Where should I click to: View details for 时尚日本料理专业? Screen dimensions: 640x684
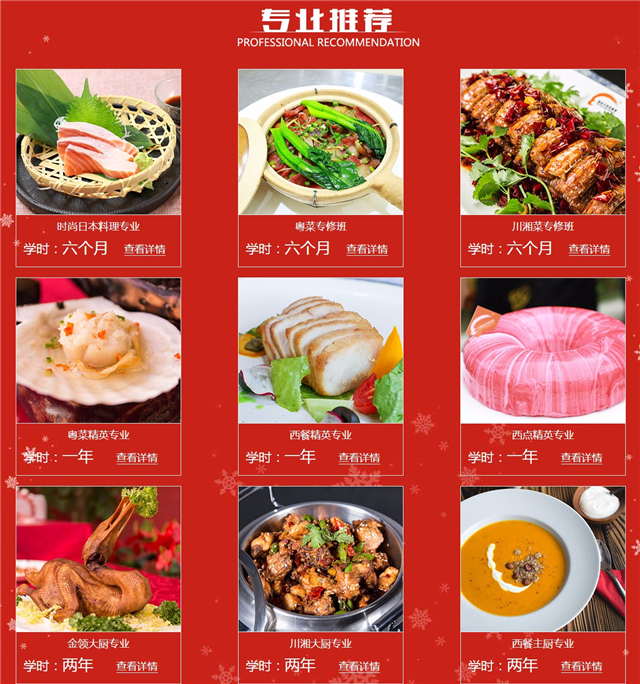point(145,249)
